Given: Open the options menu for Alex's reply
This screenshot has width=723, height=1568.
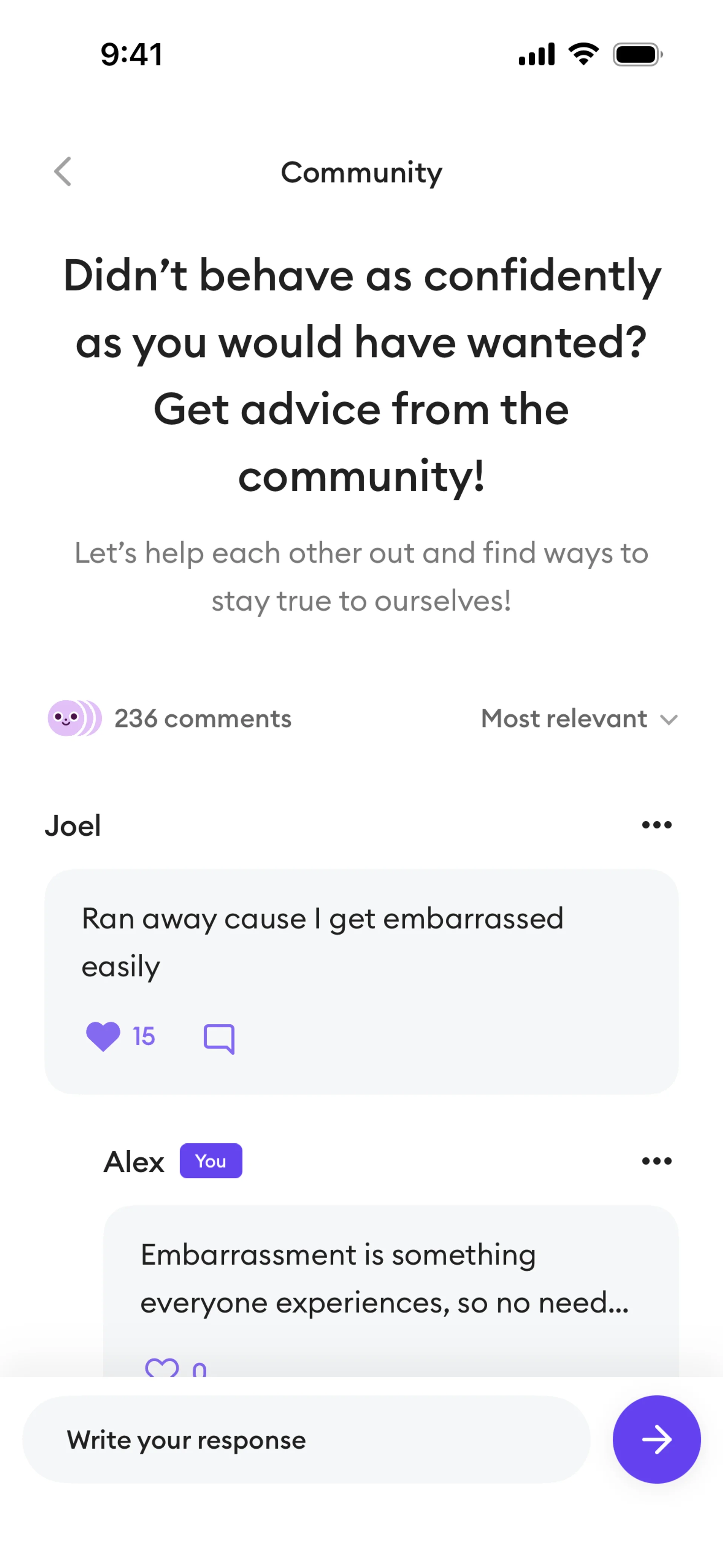Looking at the screenshot, I should (x=656, y=1161).
